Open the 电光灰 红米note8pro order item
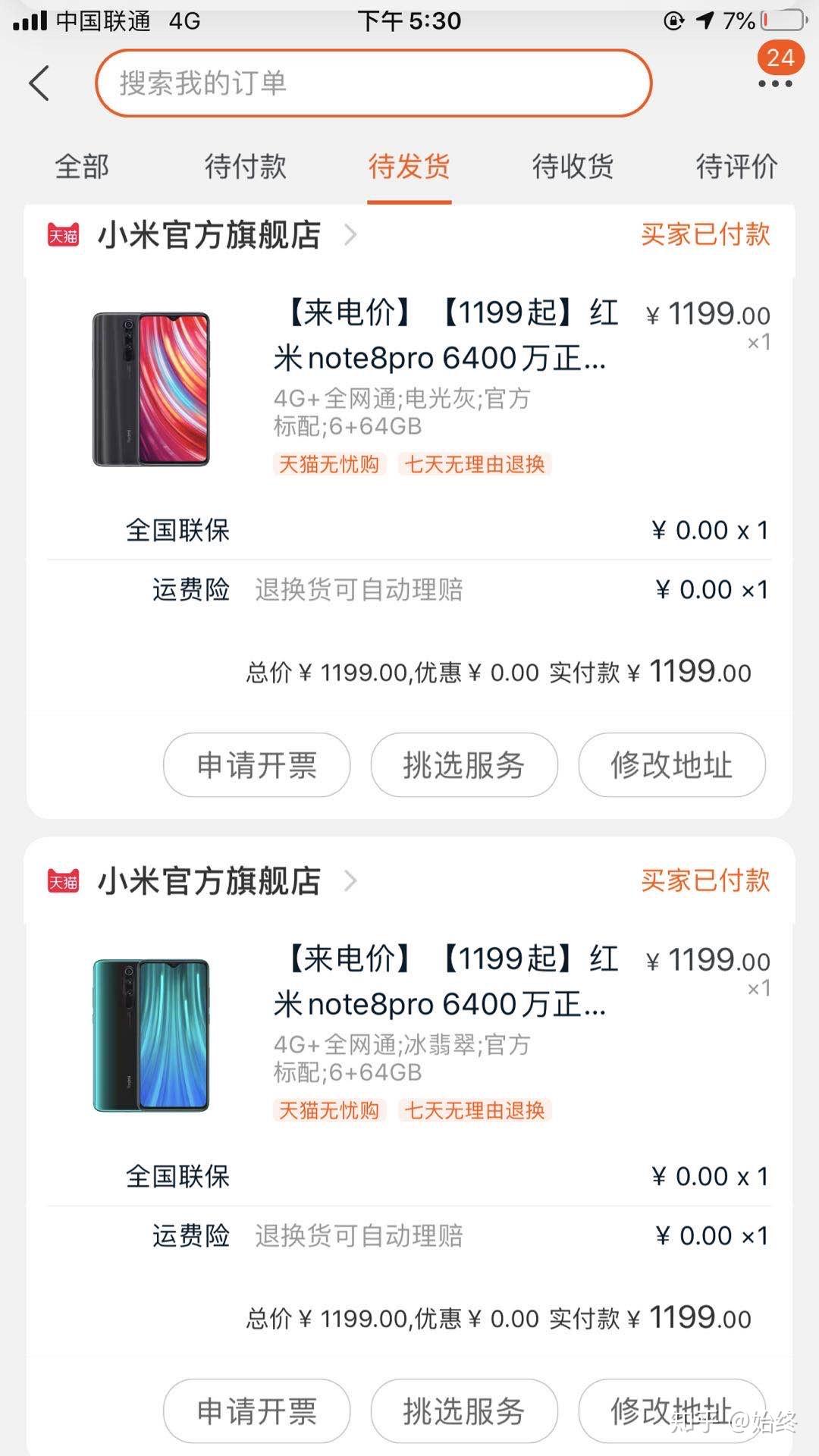819x1456 pixels. pyautogui.click(x=409, y=388)
